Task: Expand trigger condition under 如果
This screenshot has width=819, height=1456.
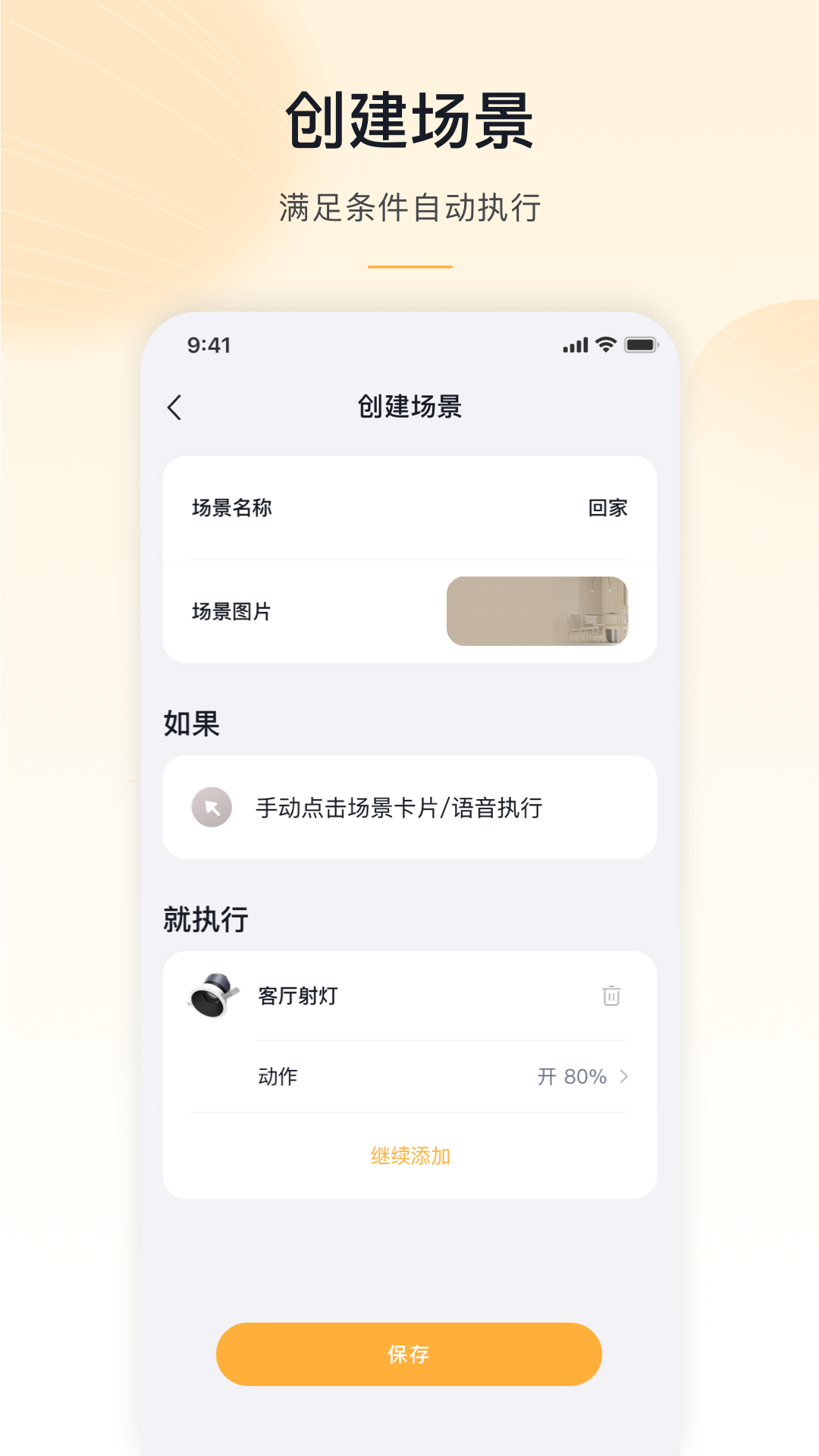Action: [x=409, y=806]
